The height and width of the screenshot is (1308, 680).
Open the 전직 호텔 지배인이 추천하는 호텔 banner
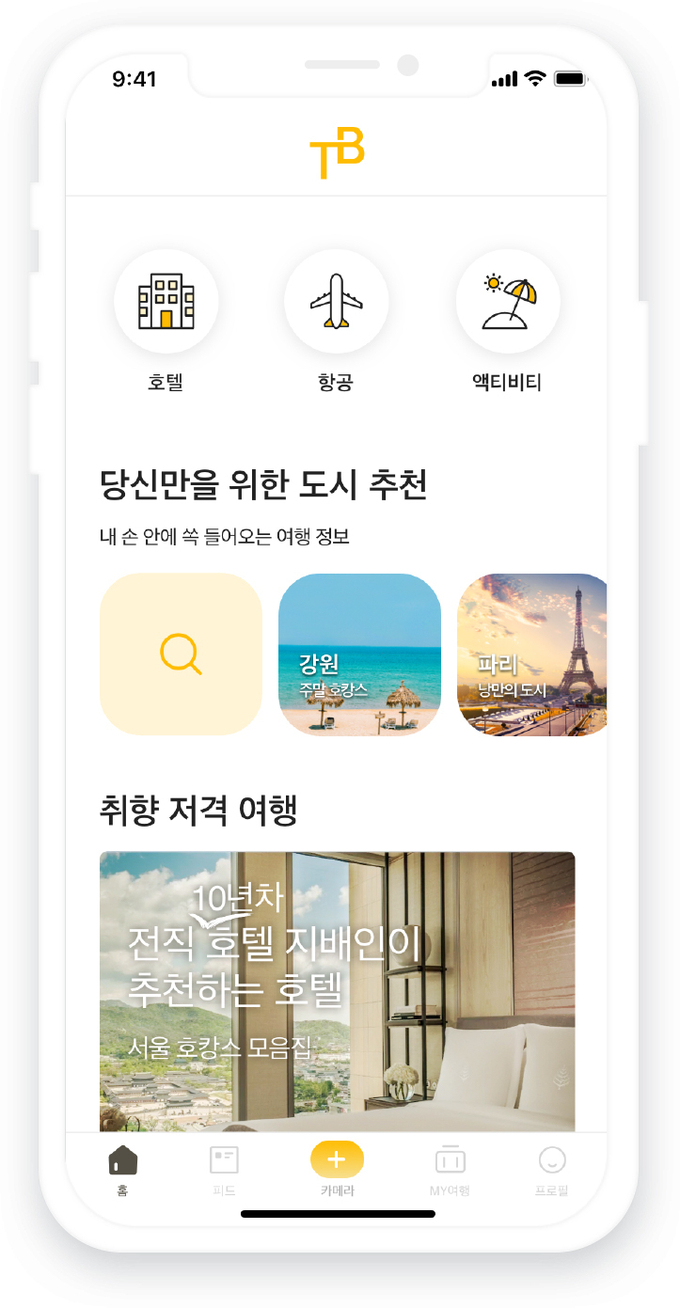[x=337, y=990]
